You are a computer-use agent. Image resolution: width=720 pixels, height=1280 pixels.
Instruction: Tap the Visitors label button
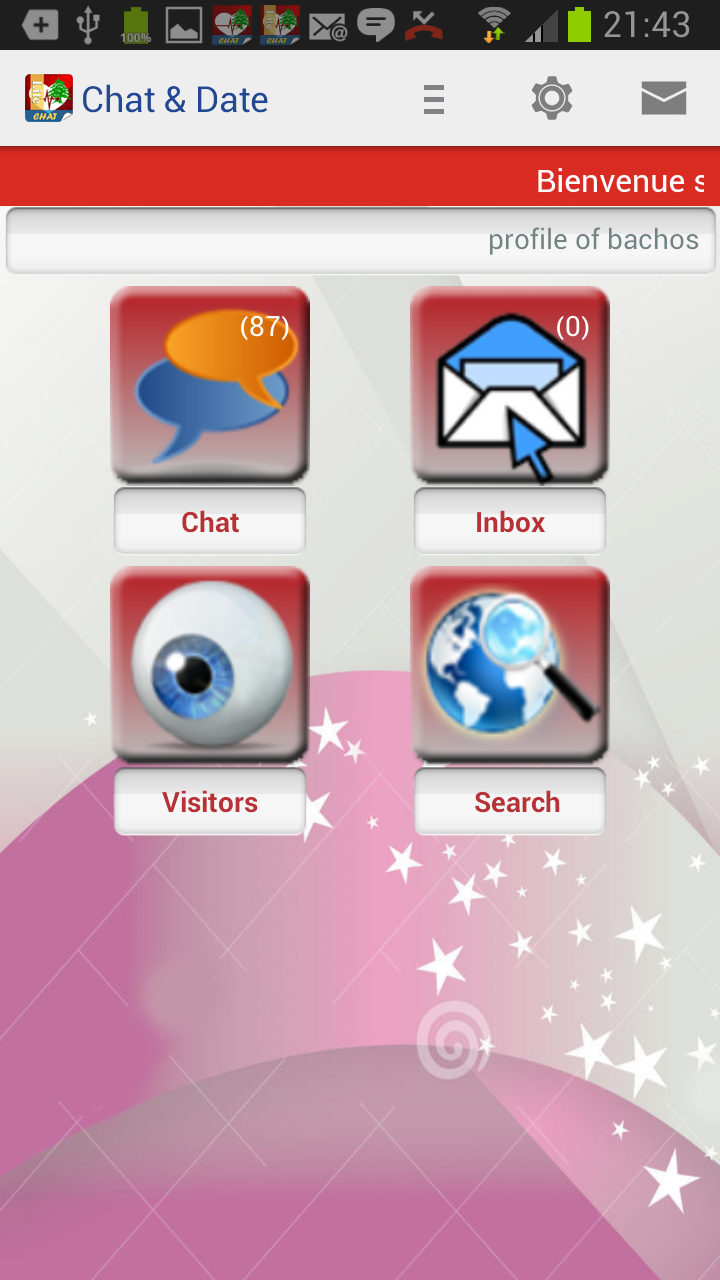210,802
